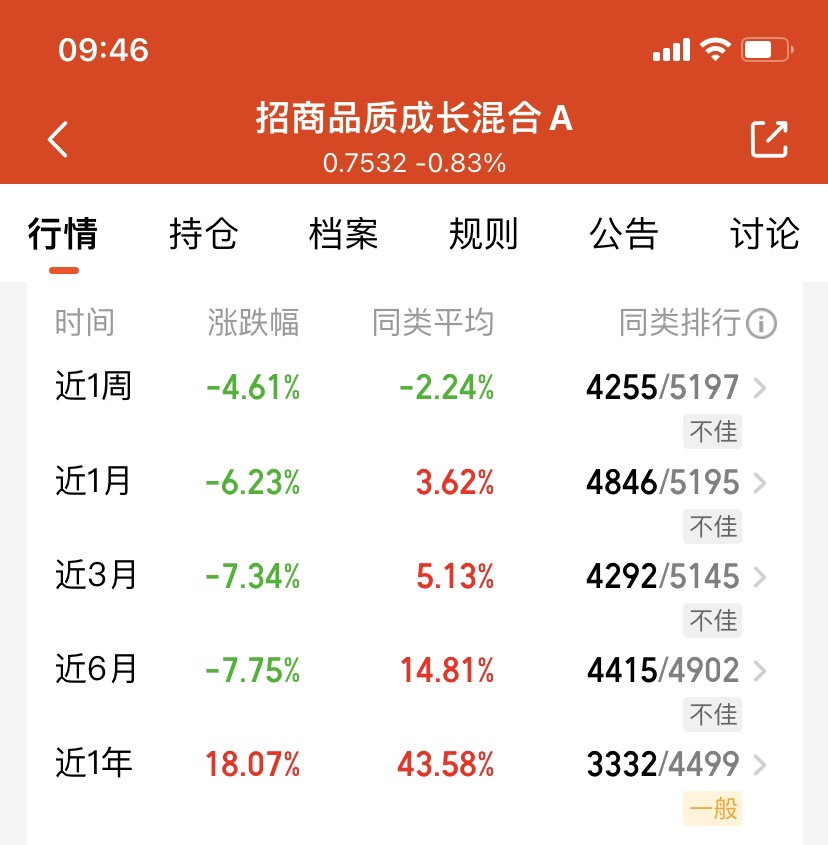Open 近1周 ranking 4255/5197 details
Screen dimensions: 828x845
[676, 387]
